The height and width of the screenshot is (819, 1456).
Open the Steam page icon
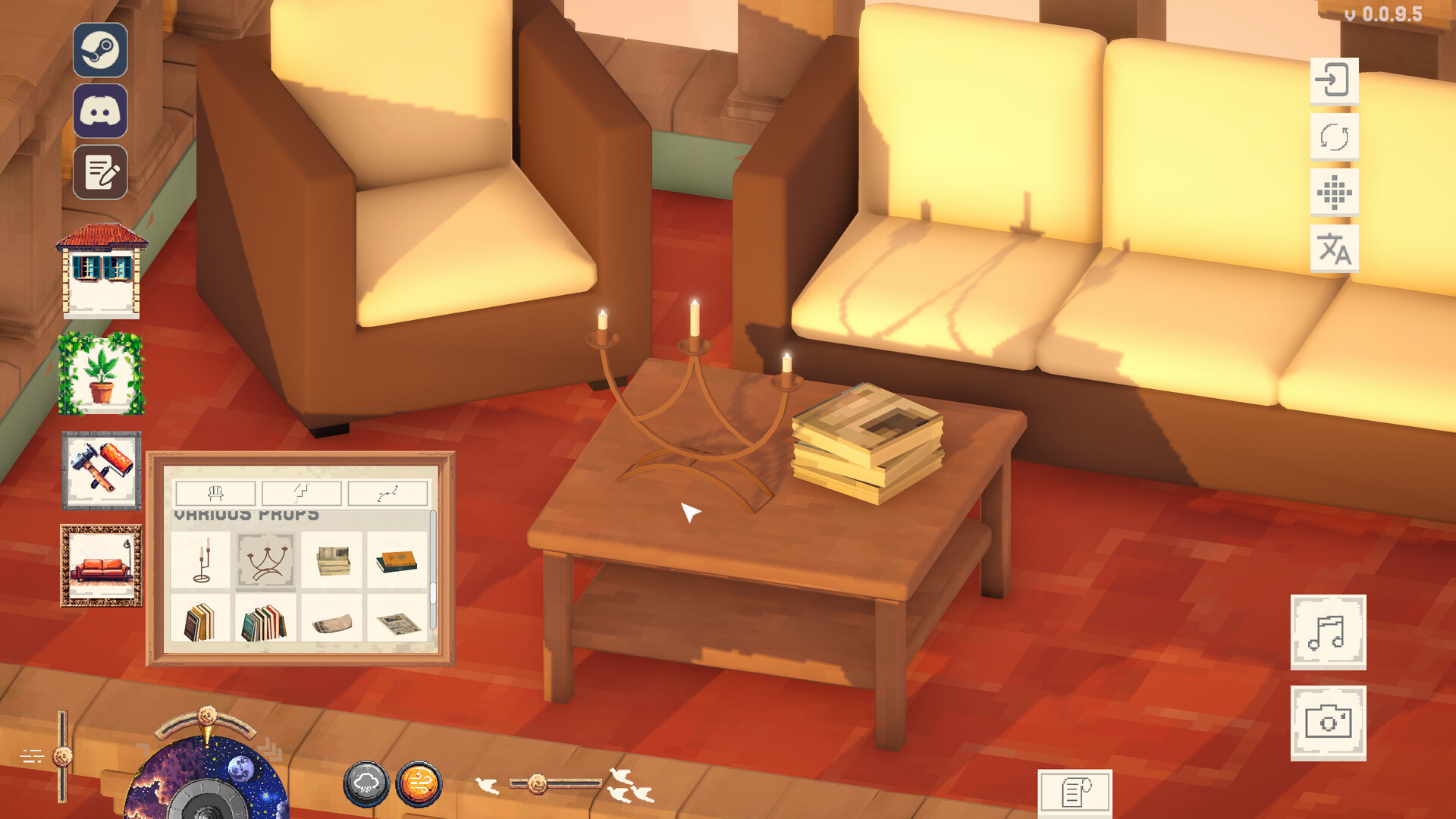pos(100,50)
